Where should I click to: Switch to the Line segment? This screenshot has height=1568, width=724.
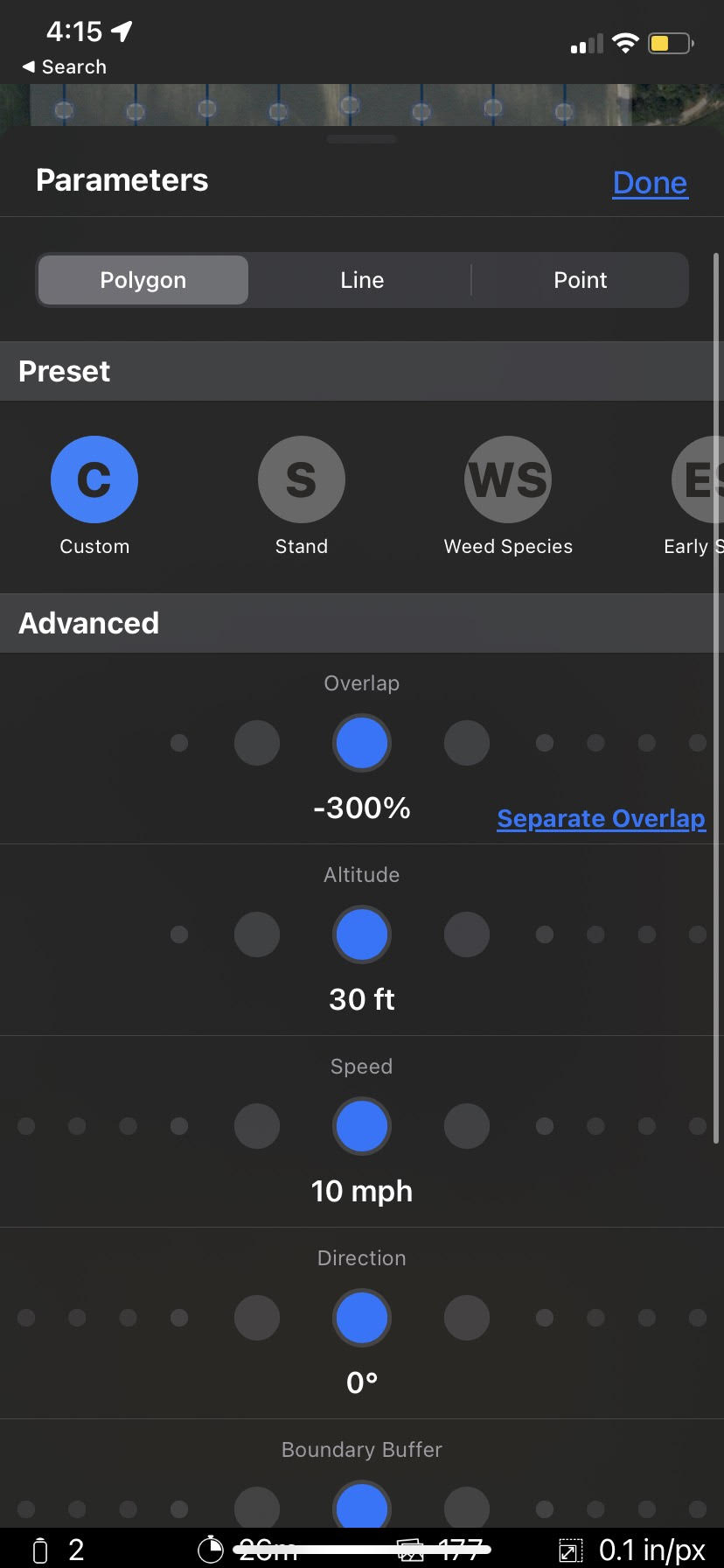(362, 280)
